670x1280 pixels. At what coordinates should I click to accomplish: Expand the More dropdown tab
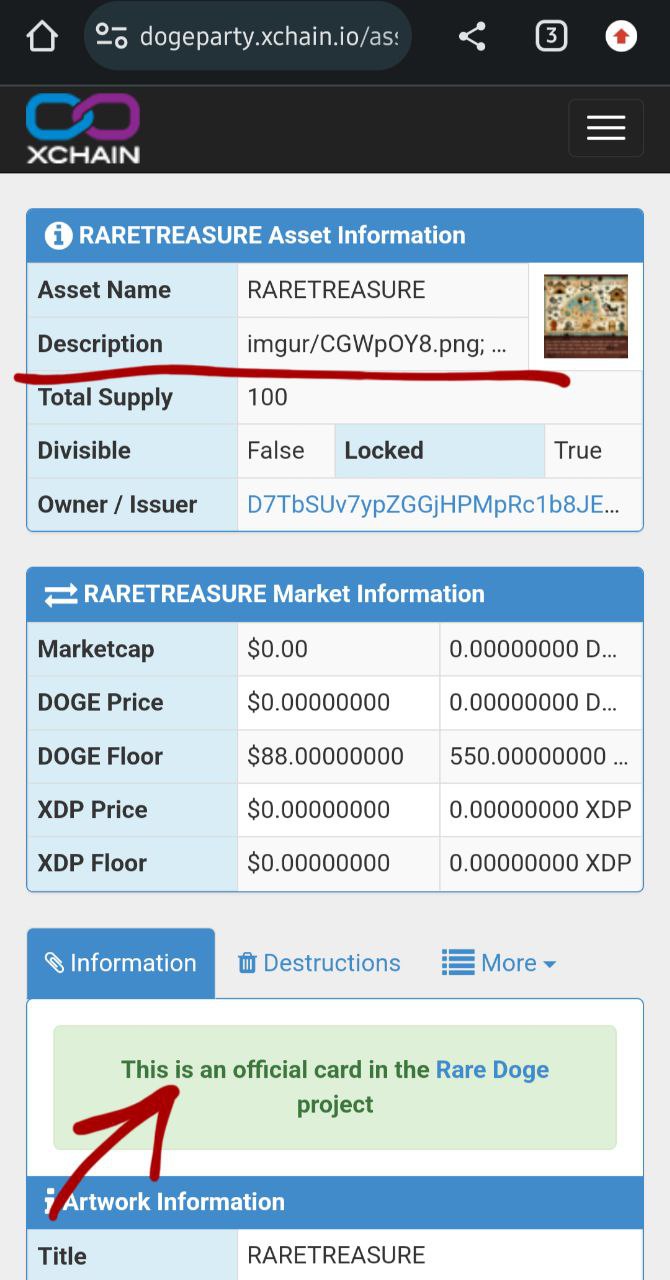[499, 963]
